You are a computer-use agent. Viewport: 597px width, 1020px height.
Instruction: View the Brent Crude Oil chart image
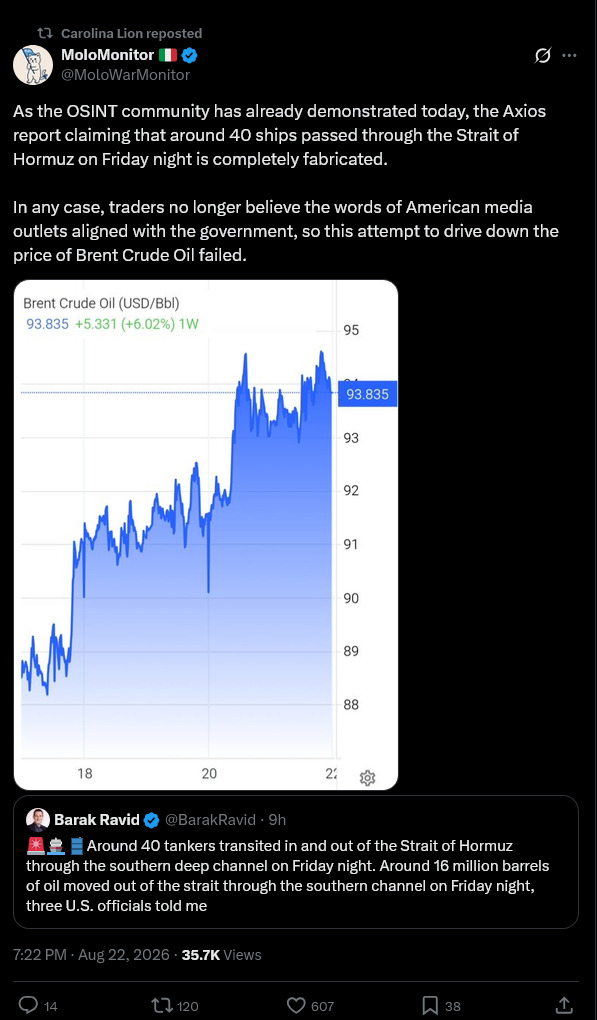tap(206, 535)
